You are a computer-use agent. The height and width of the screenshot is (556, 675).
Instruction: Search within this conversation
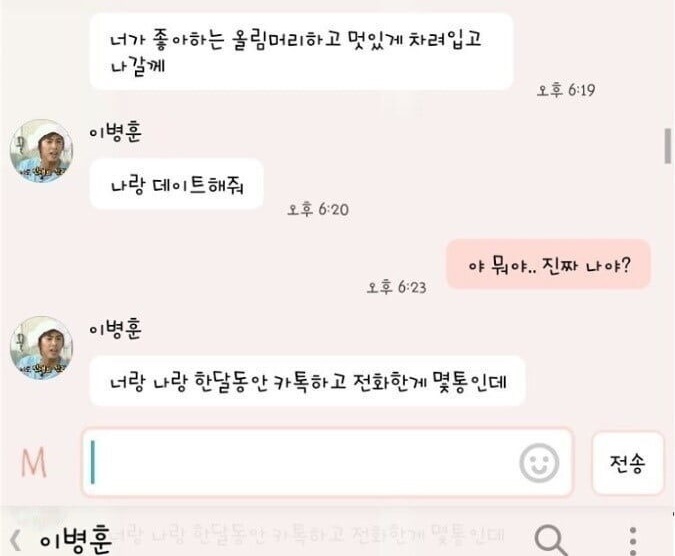click(x=551, y=540)
